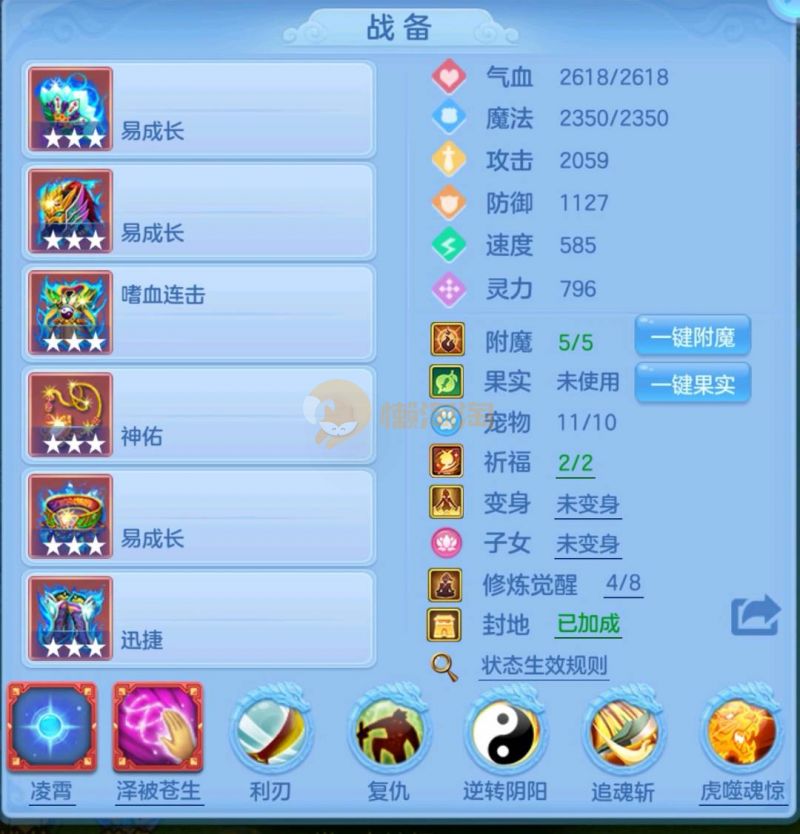Tap the 利刃 skill icon

pos(270,732)
